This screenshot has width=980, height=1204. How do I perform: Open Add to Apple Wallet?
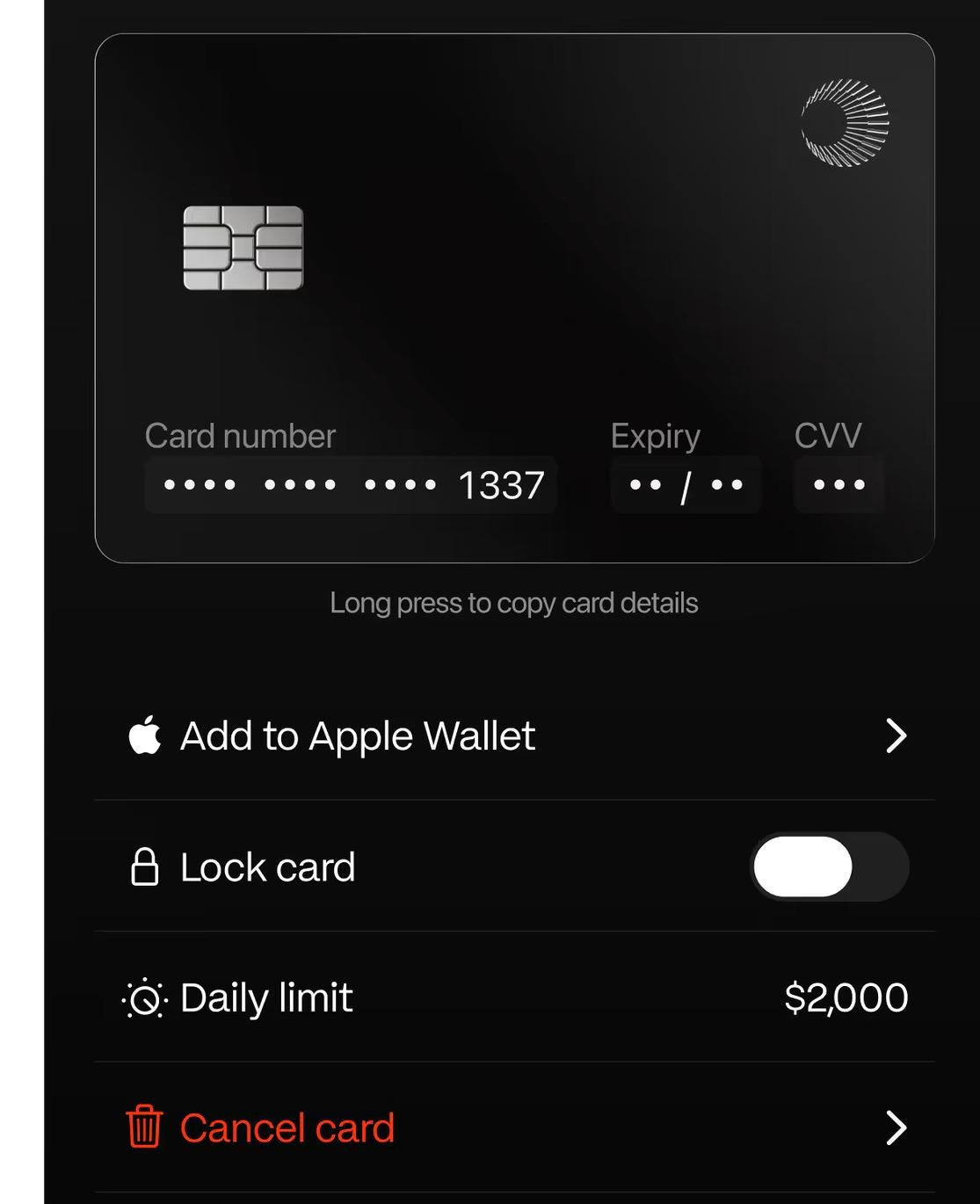514,736
